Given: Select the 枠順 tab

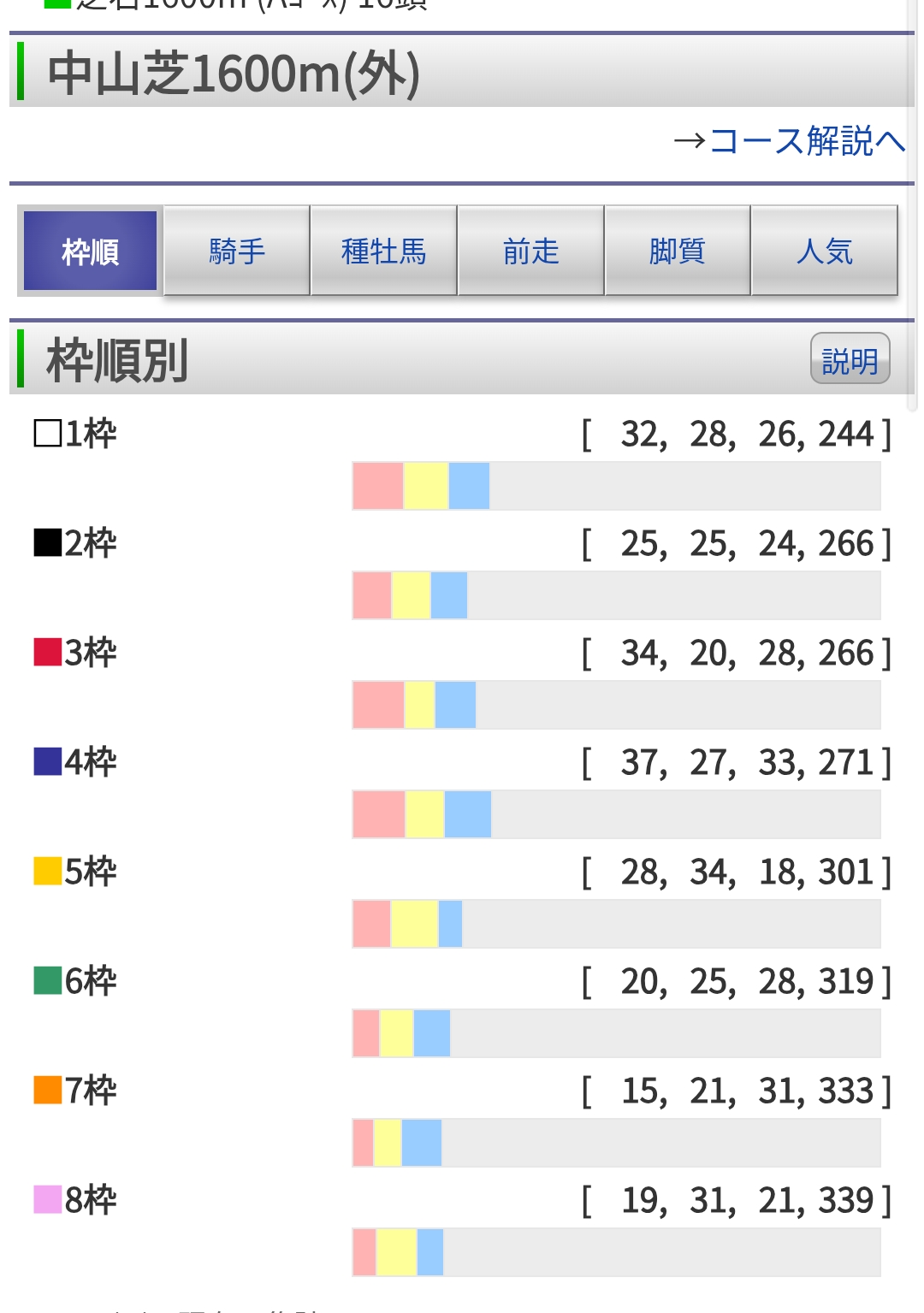Looking at the screenshot, I should [x=91, y=251].
